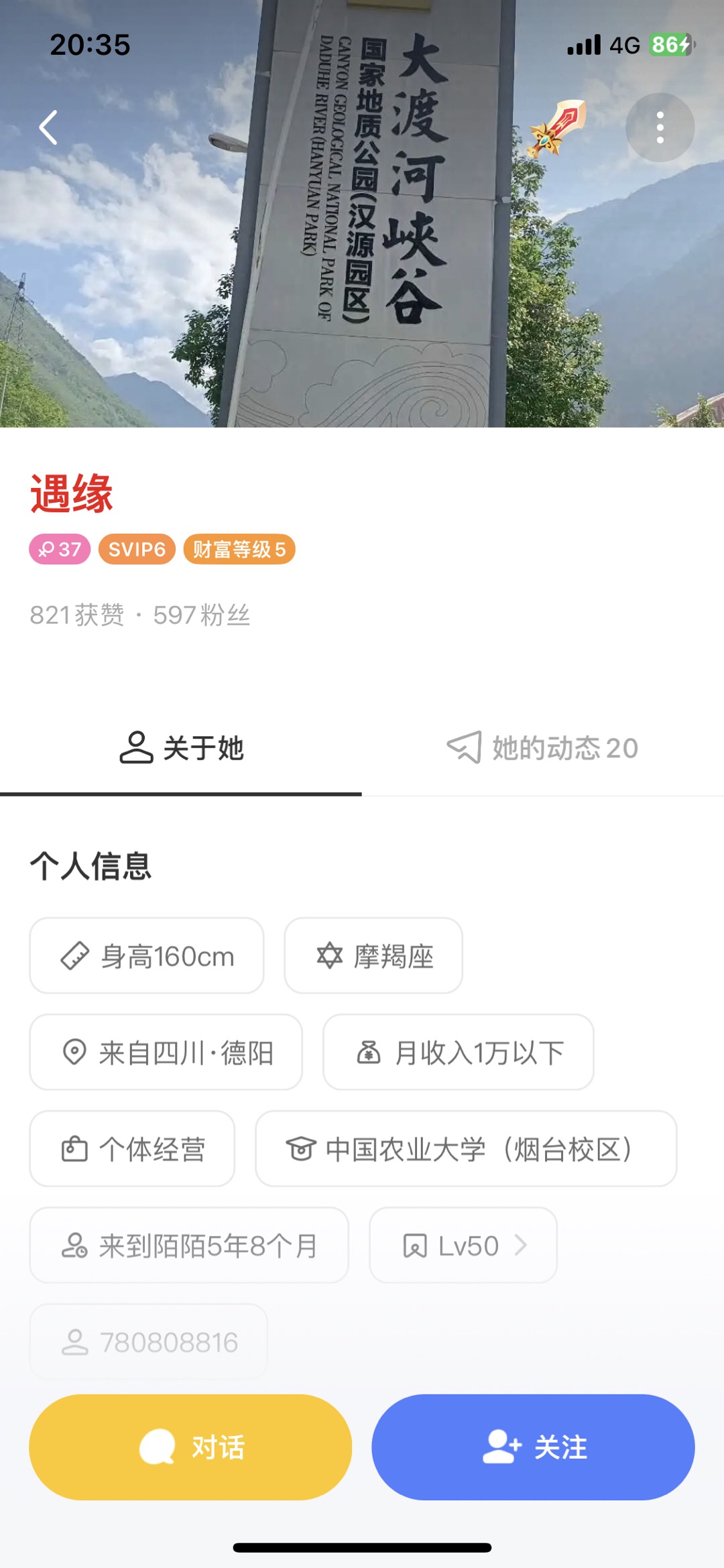Start a chat with the 对话 button
724x1568 pixels.
(190, 1447)
